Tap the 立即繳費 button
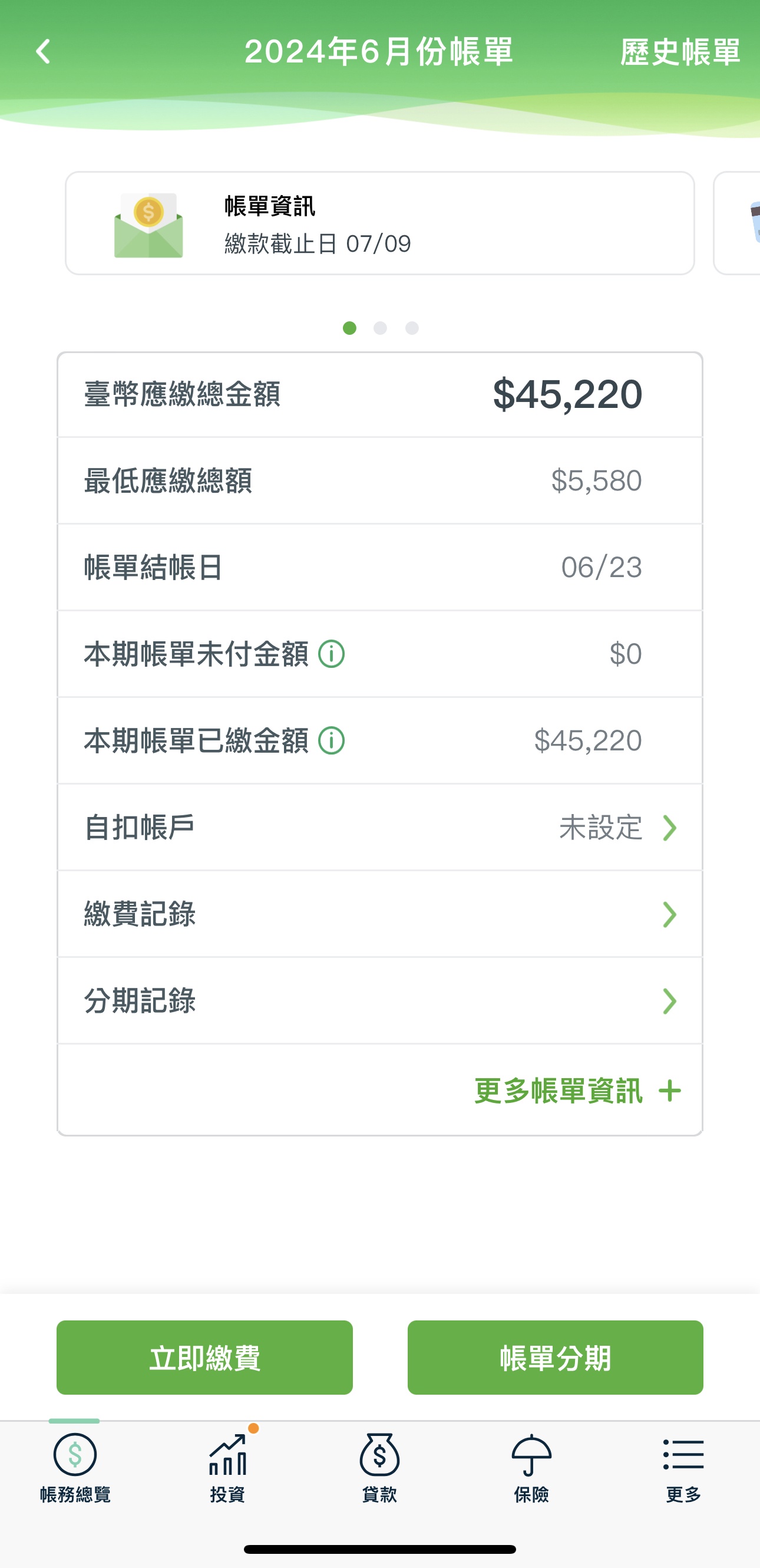Viewport: 760px width, 1568px height. [x=204, y=1358]
